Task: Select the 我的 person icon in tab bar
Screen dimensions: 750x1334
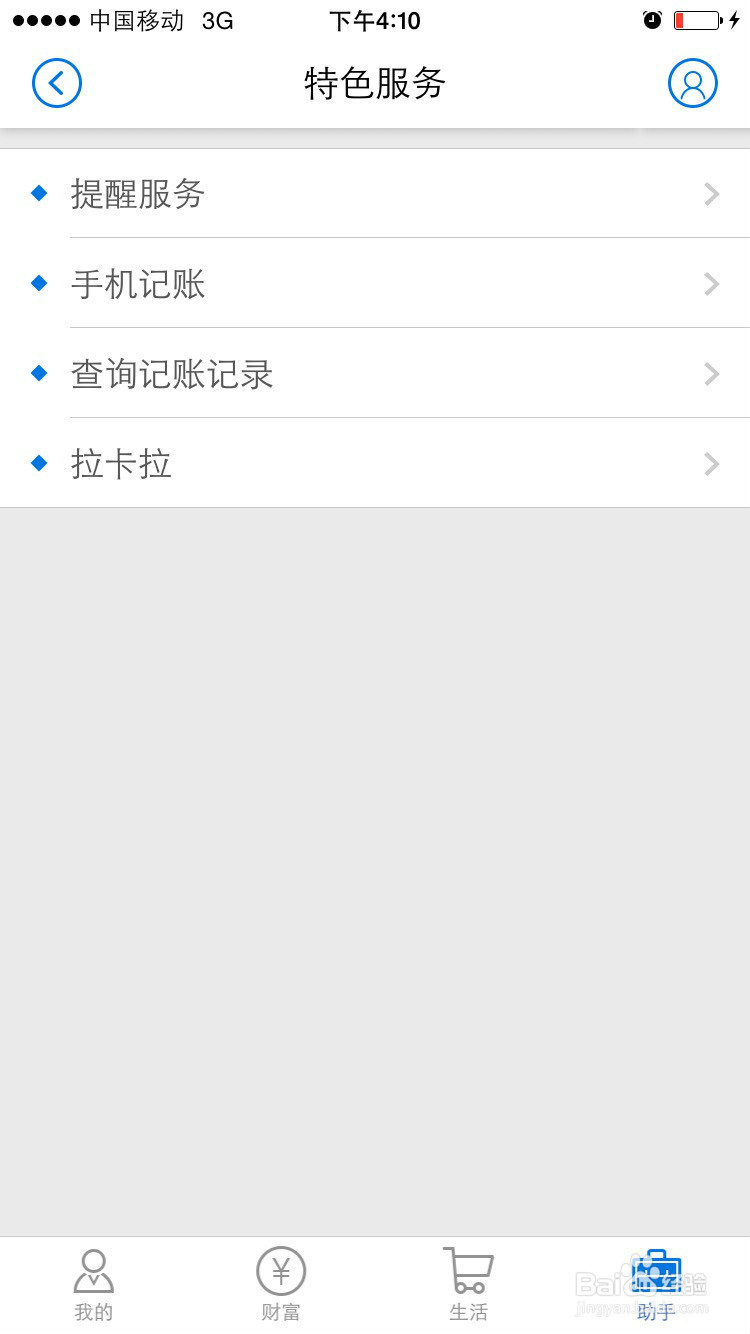Action: point(93,1270)
